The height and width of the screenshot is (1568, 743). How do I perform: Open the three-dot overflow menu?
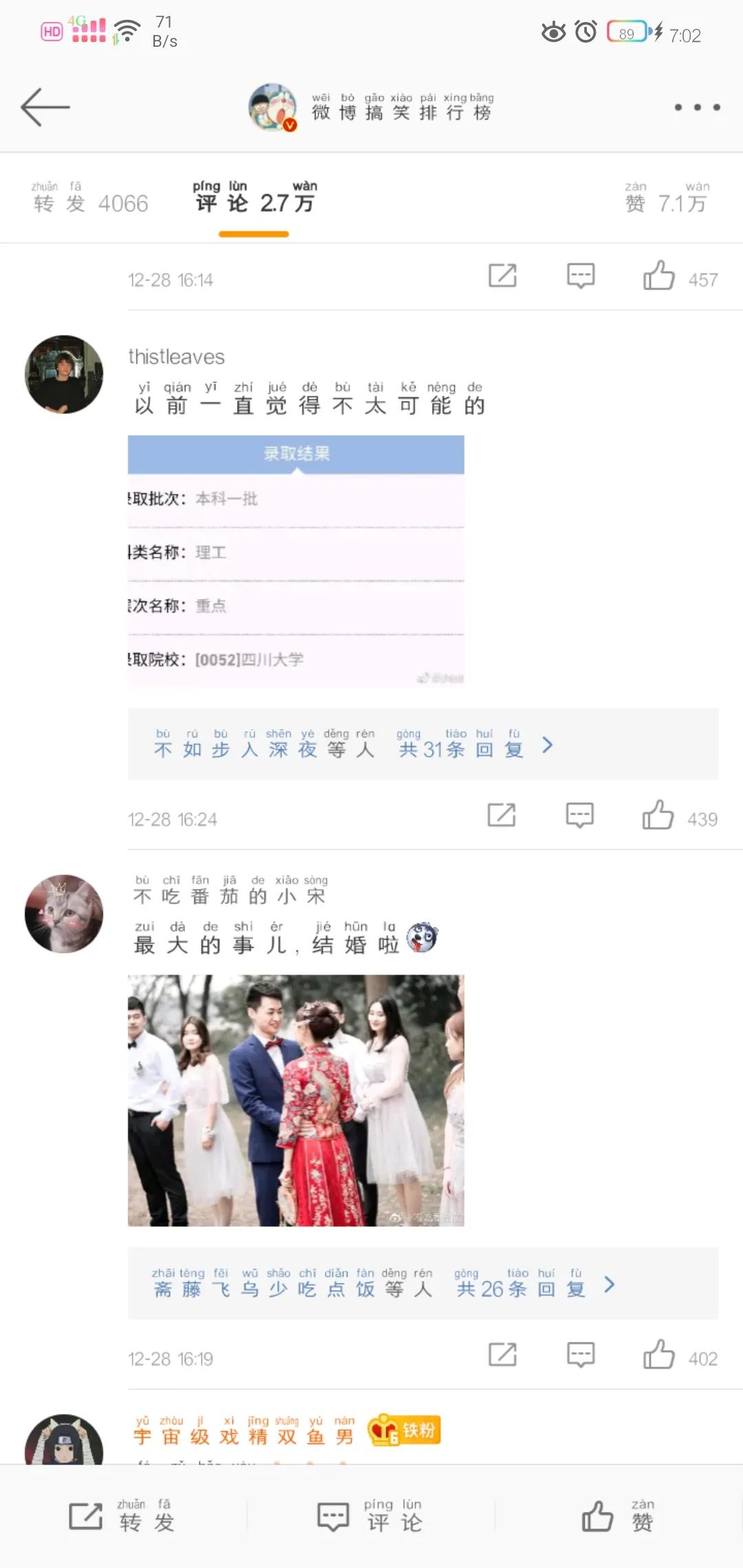pyautogui.click(x=697, y=107)
